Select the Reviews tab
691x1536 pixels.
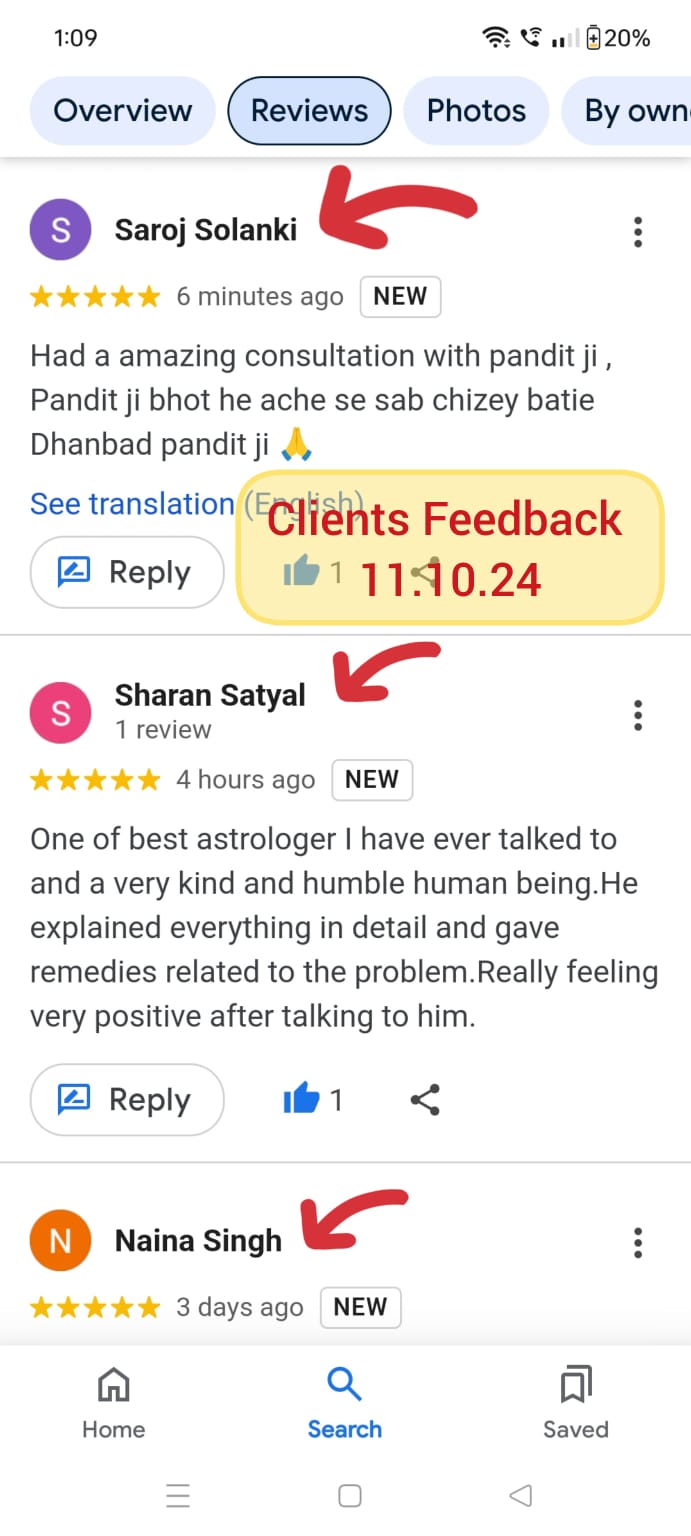tap(309, 111)
